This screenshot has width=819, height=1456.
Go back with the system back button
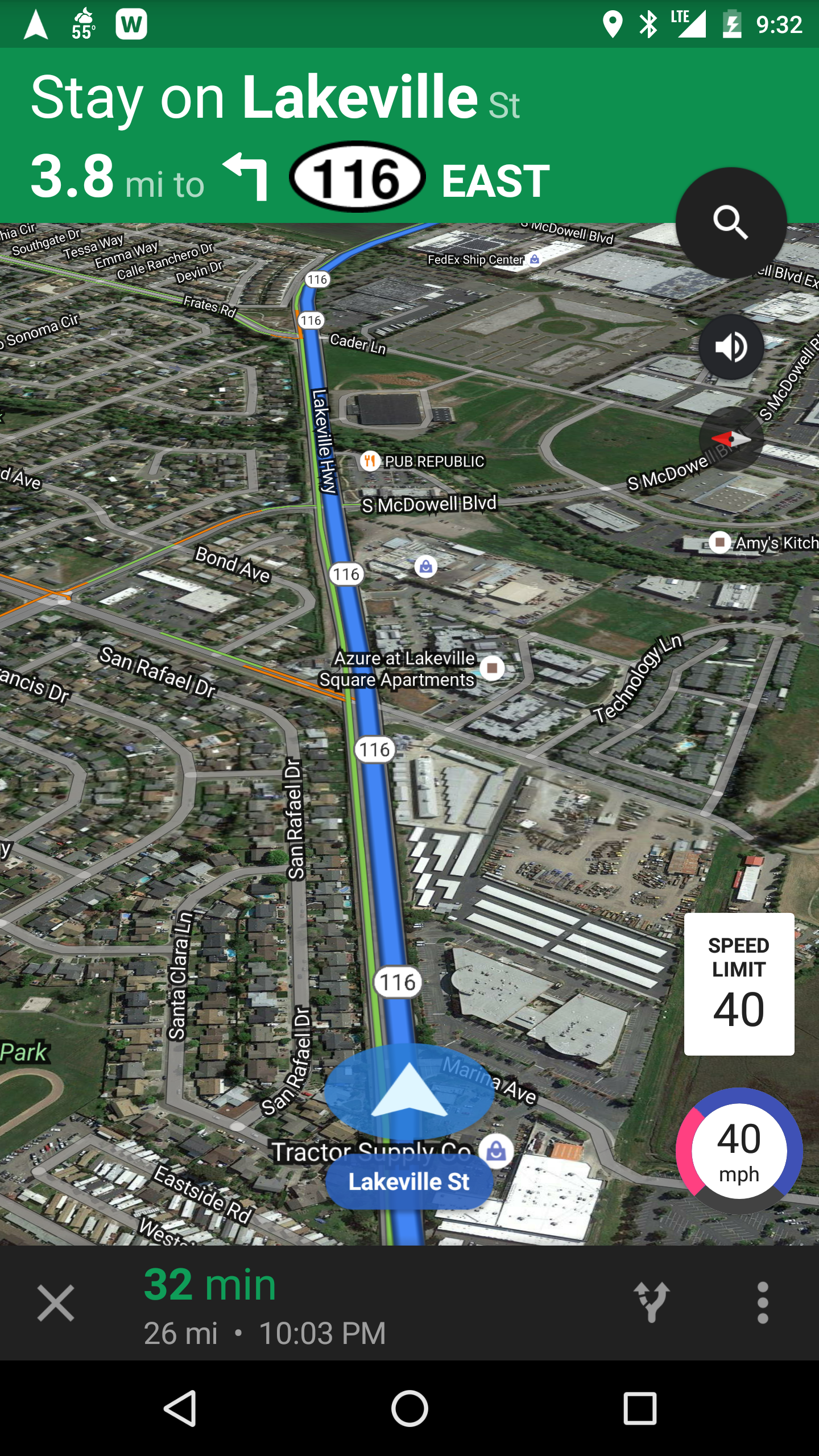(180, 1408)
